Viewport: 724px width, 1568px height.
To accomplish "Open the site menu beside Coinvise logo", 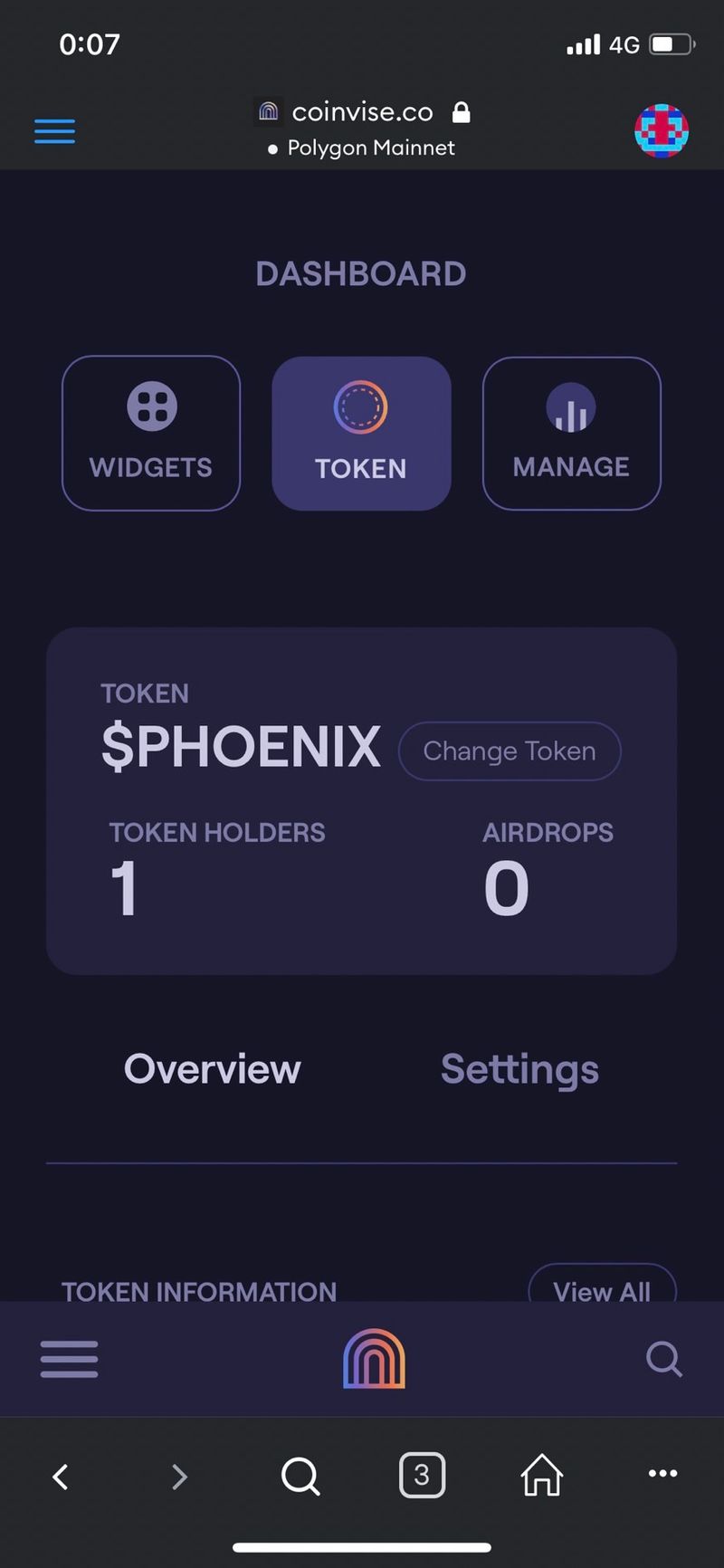I will (x=69, y=1359).
